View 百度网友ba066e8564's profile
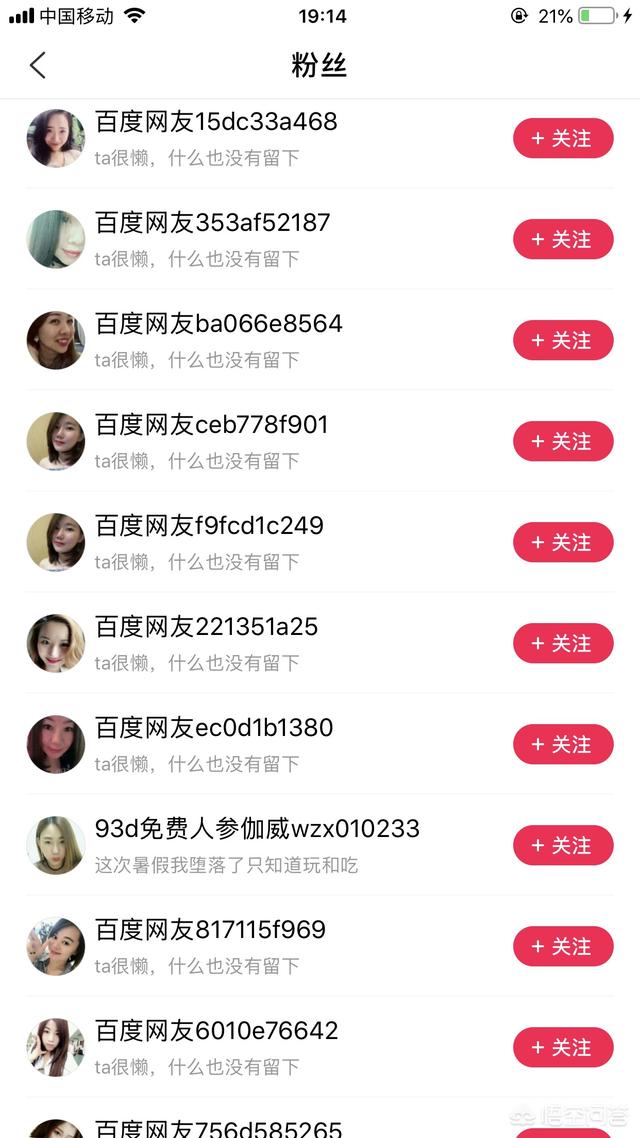640x1138 pixels. point(56,341)
